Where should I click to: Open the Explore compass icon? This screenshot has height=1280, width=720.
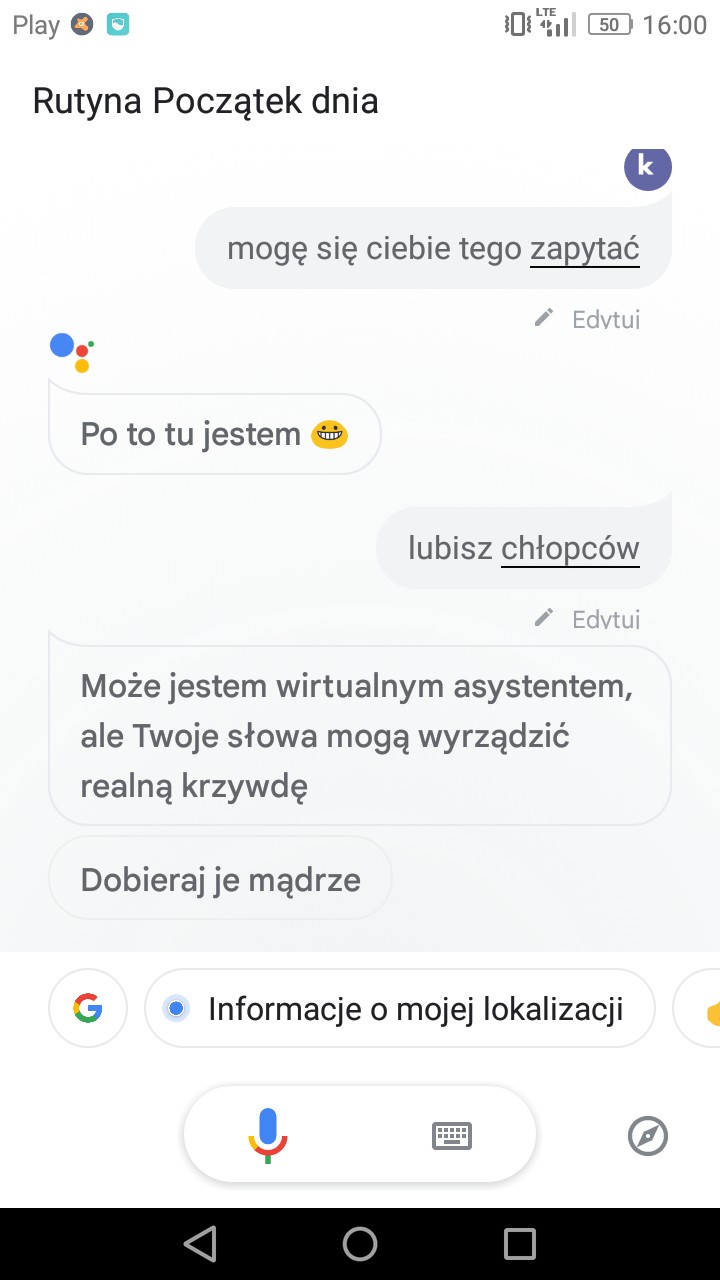[647, 1136]
